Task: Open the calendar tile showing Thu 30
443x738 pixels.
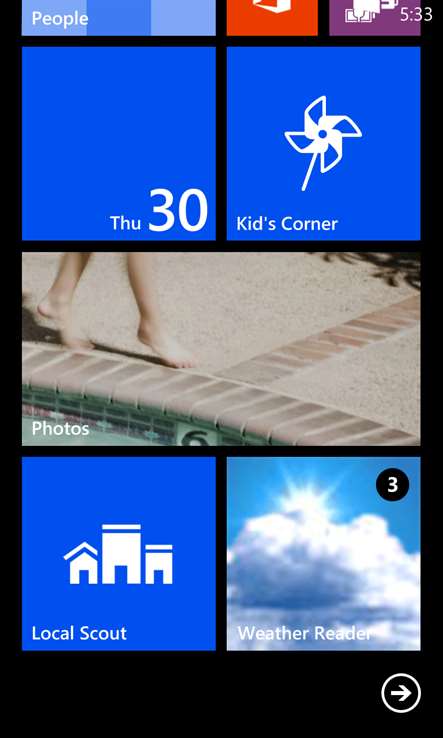Action: 119,144
